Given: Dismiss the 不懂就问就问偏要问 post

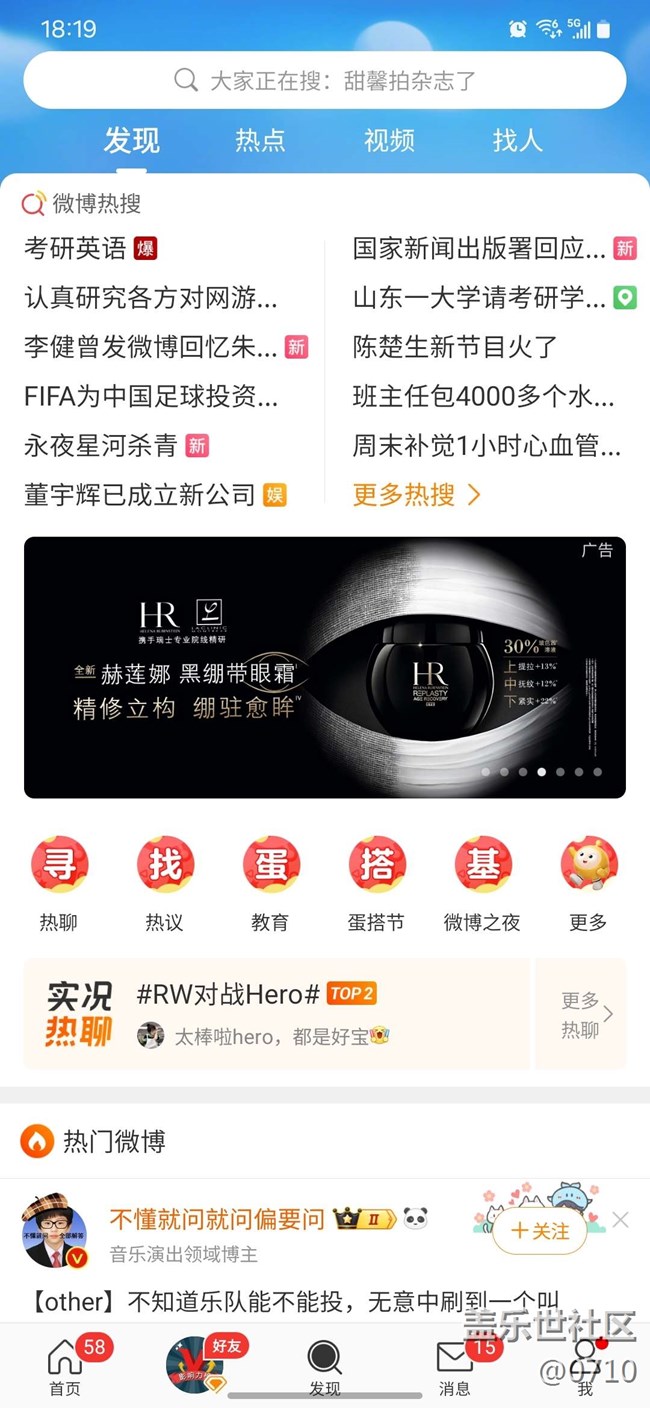Looking at the screenshot, I should point(621,1220).
